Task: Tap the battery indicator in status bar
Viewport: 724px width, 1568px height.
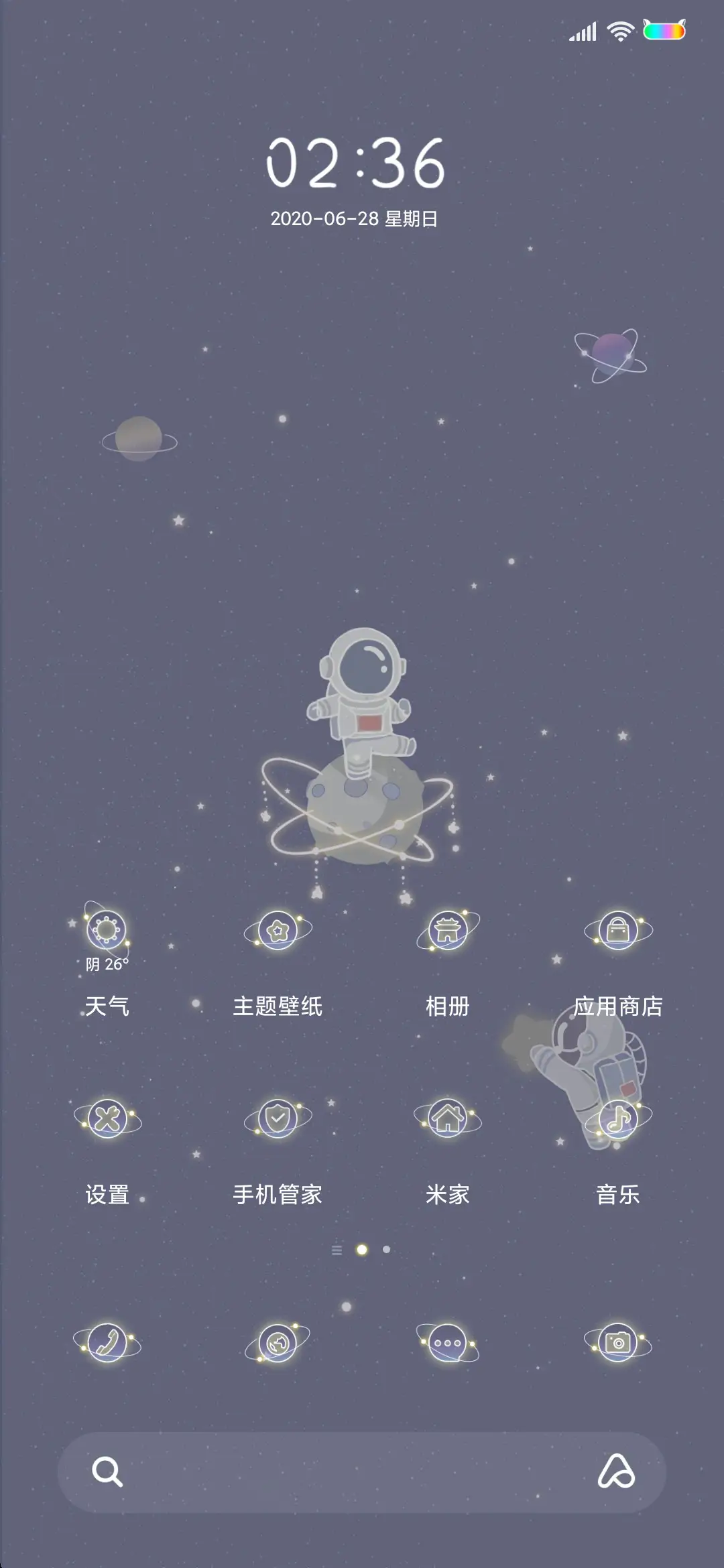Action: pos(662,29)
